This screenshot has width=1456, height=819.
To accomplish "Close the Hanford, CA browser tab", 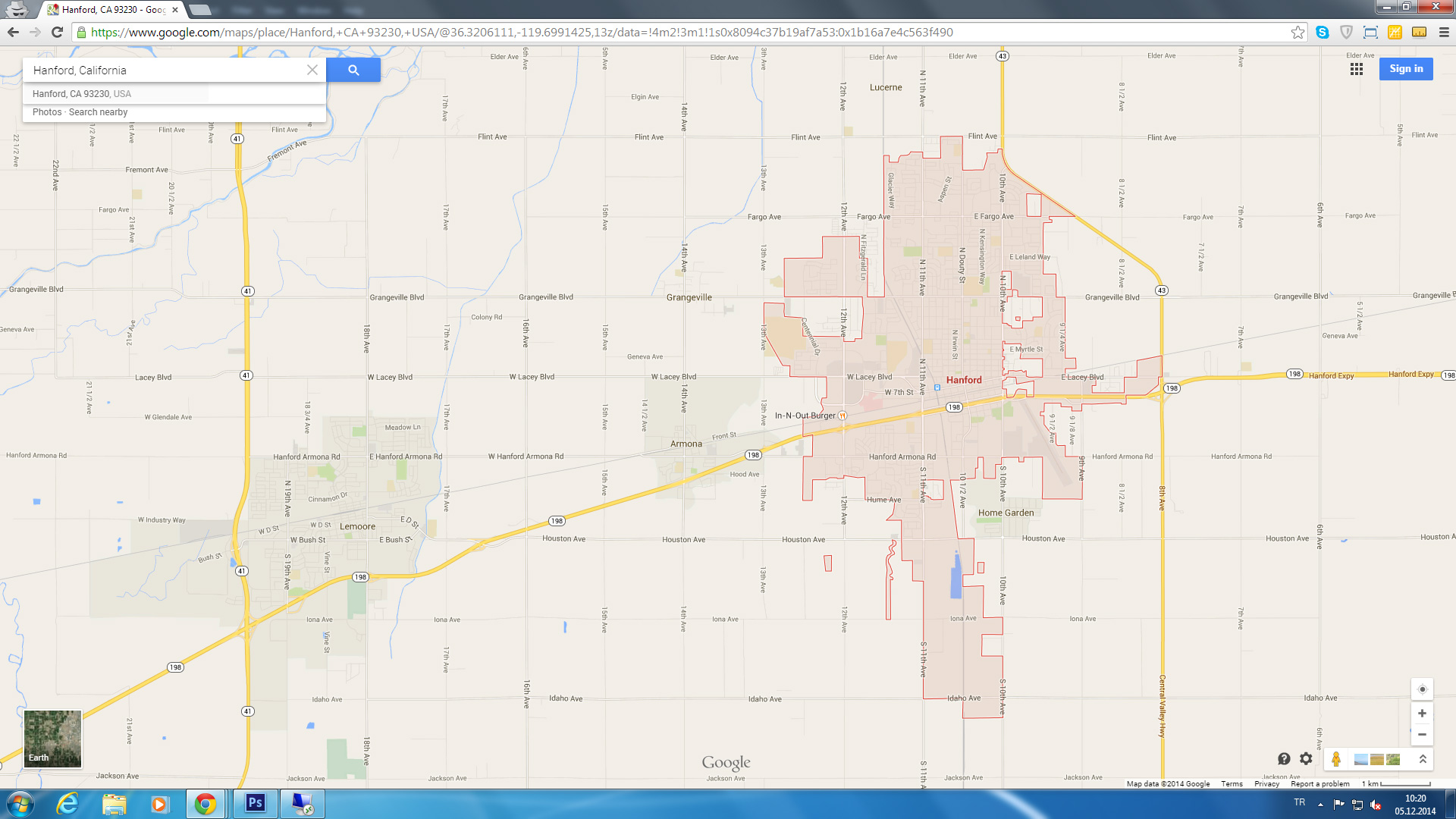I will coord(175,10).
